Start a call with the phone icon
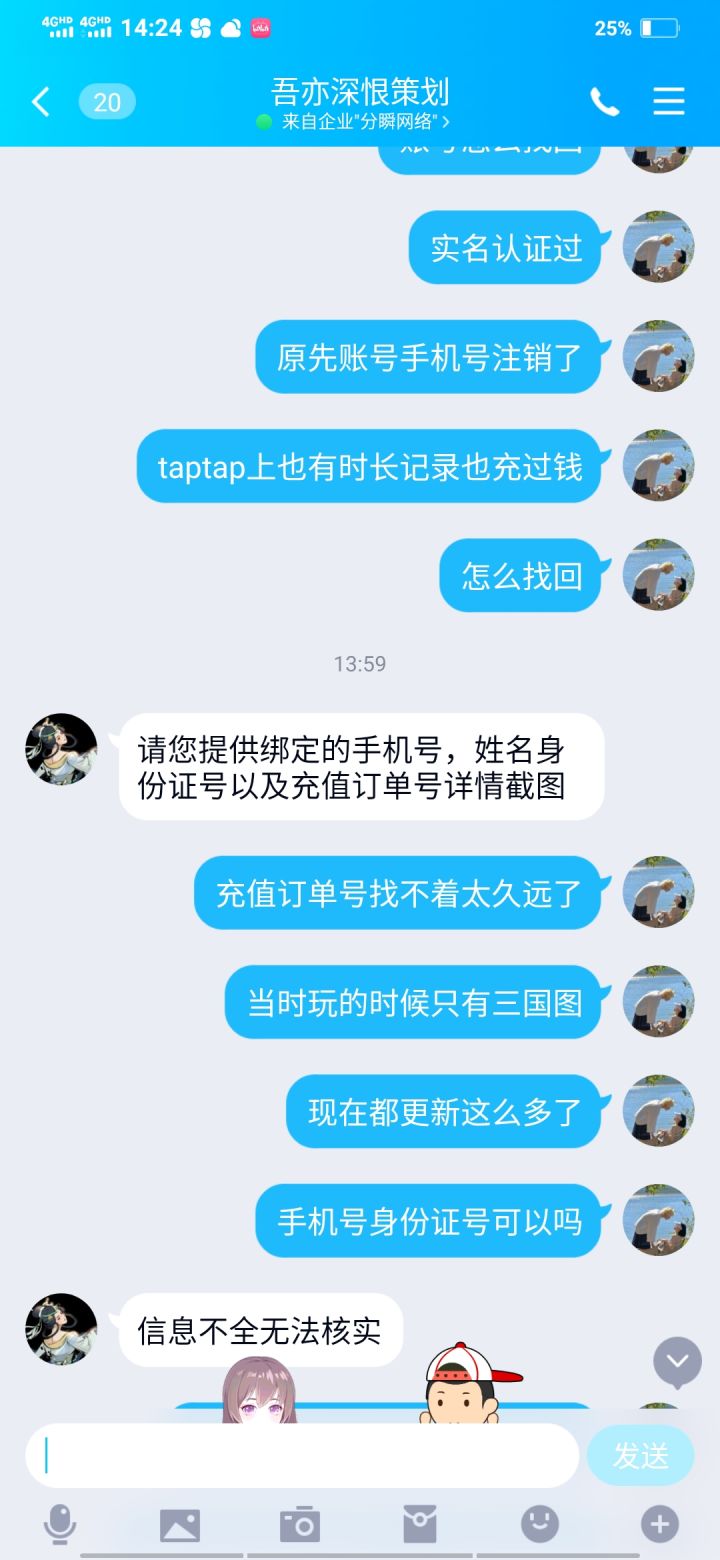The width and height of the screenshot is (720, 1560). point(604,101)
